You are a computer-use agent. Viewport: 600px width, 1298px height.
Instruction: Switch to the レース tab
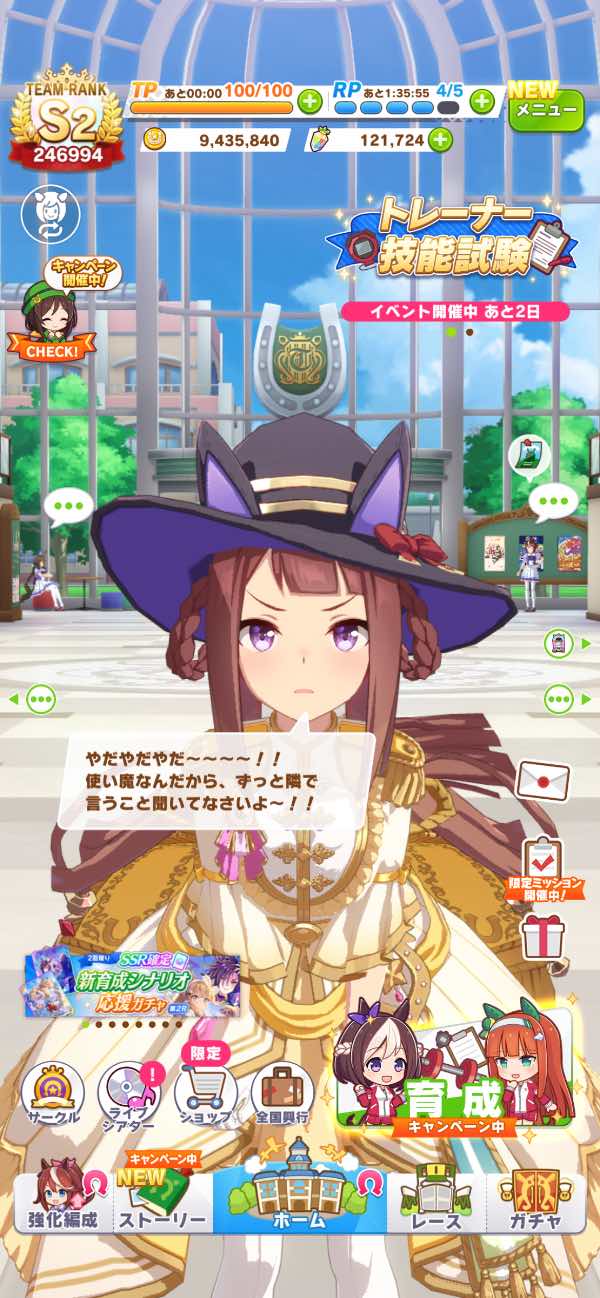437,1200
